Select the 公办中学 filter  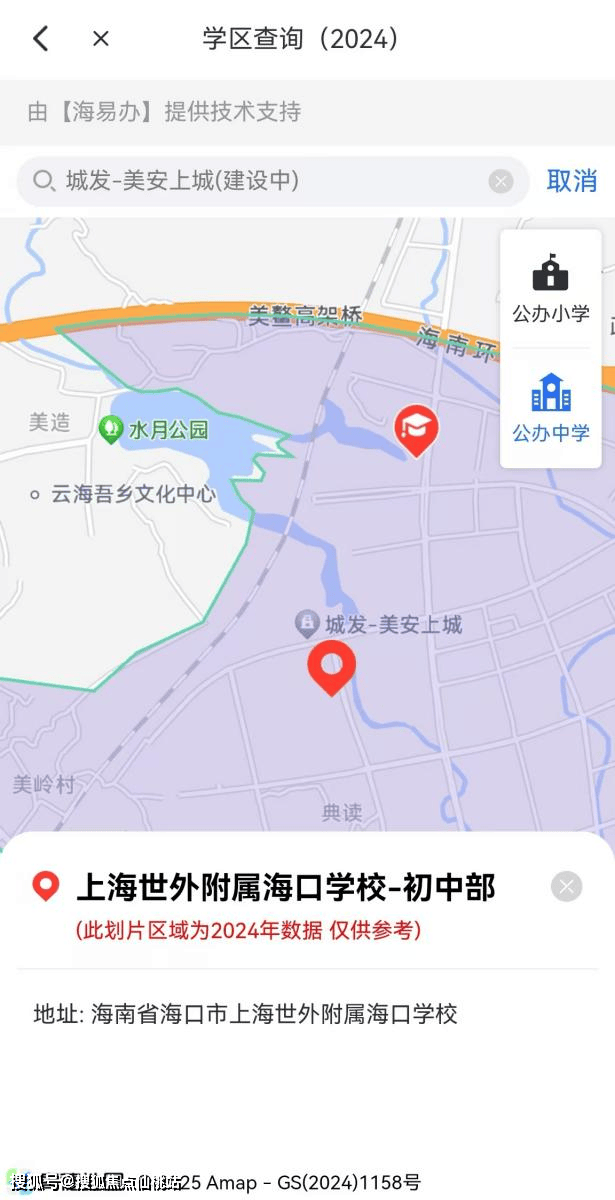click(551, 407)
